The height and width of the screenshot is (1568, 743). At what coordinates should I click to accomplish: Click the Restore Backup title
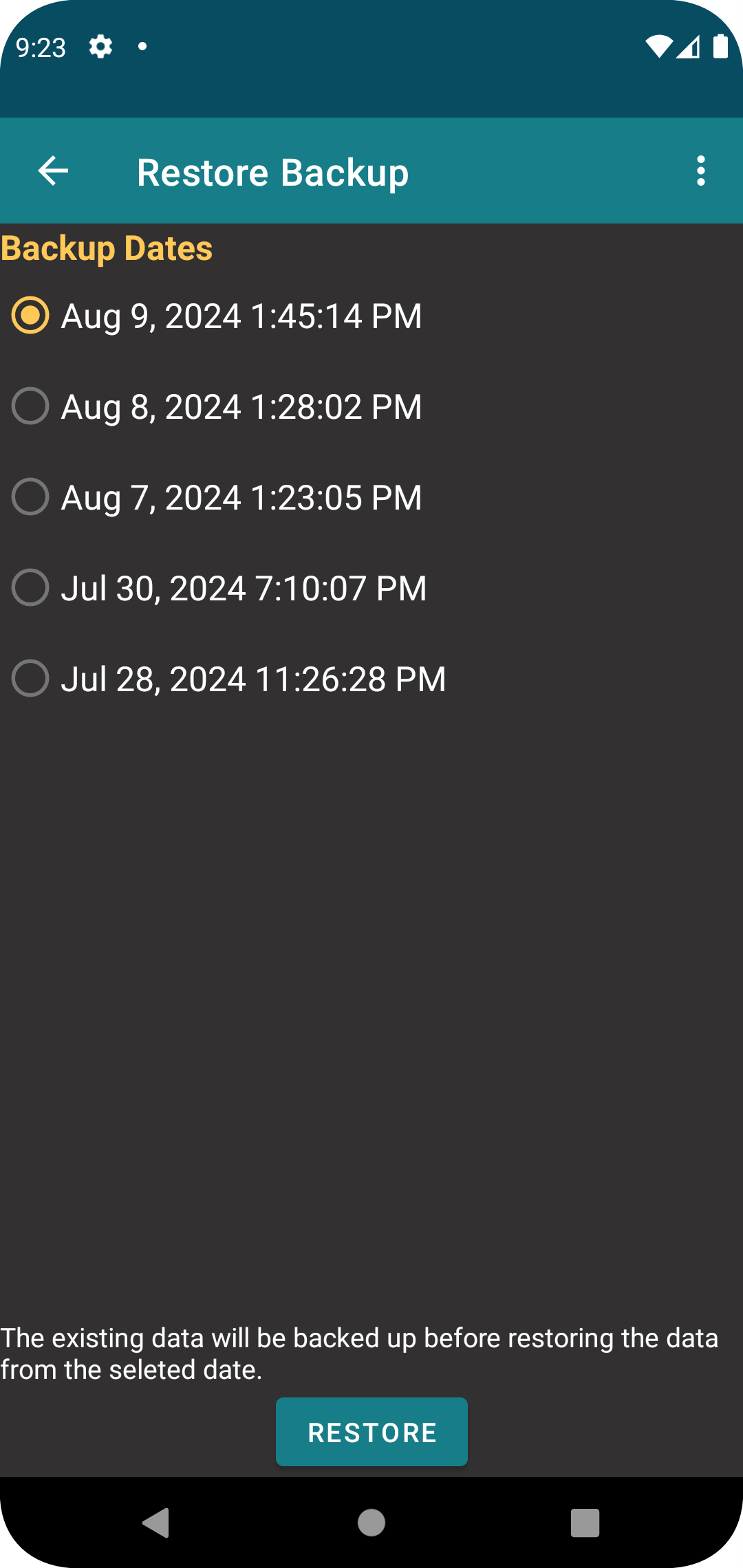[273, 171]
